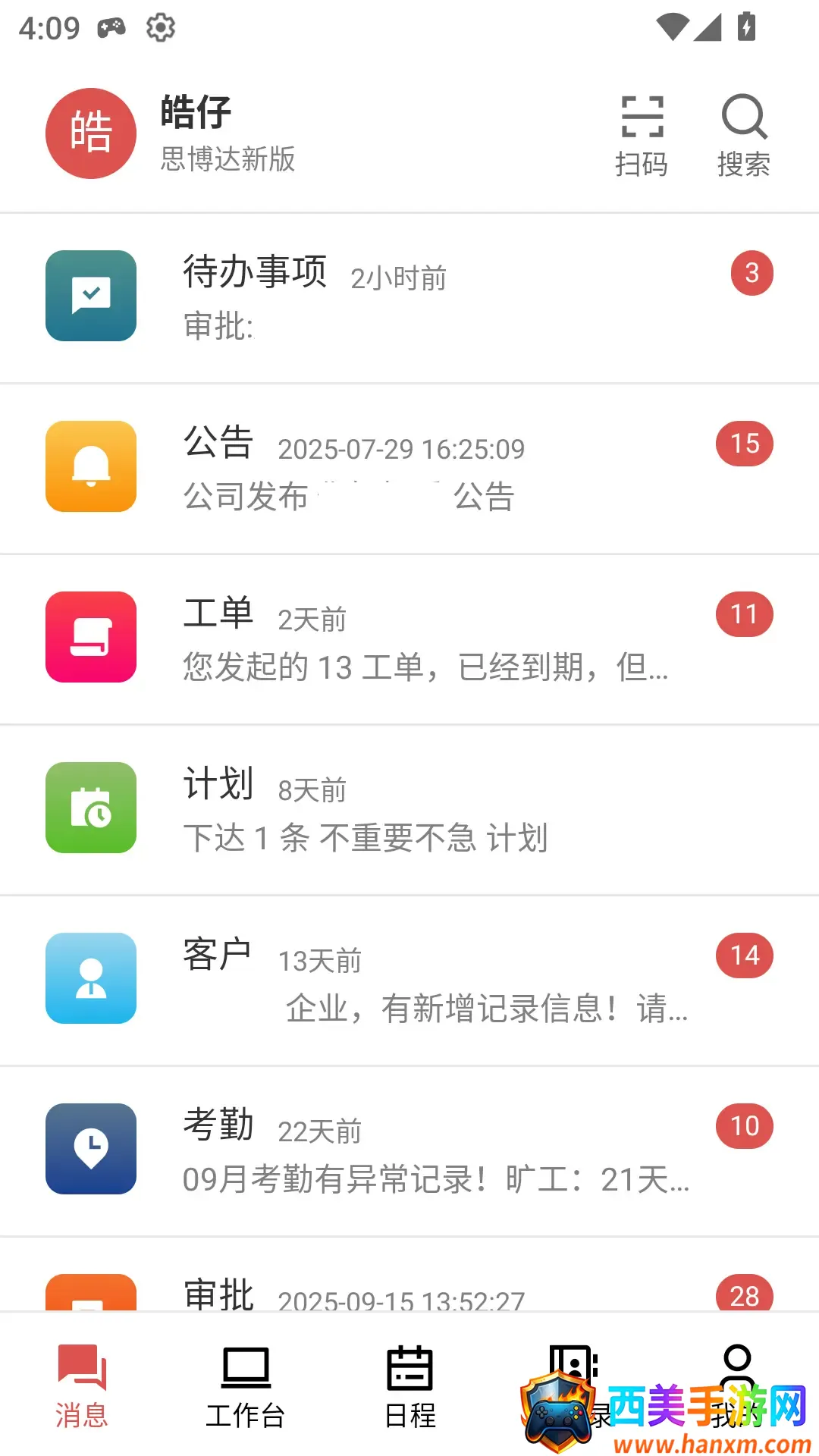Viewport: 819px width, 1456px height.
Task: Open the 待办事项 message row
Action: pos(409,298)
